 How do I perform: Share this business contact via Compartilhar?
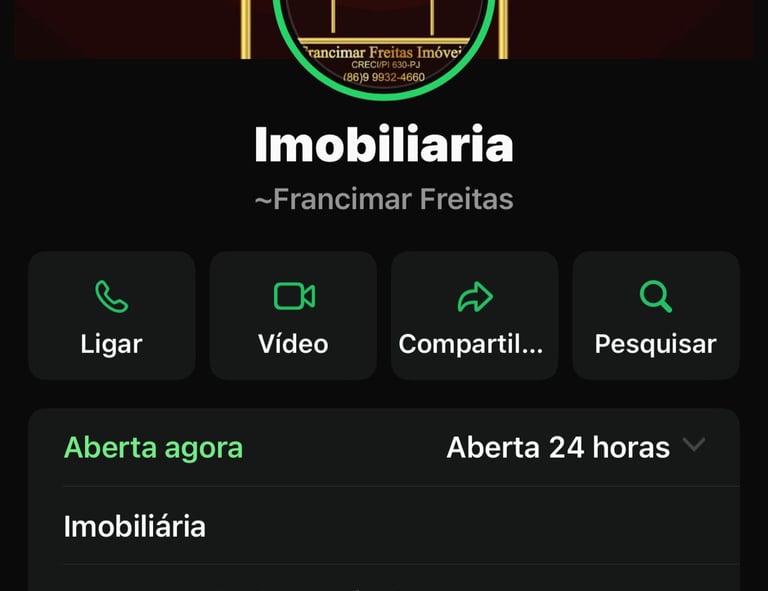coord(474,316)
